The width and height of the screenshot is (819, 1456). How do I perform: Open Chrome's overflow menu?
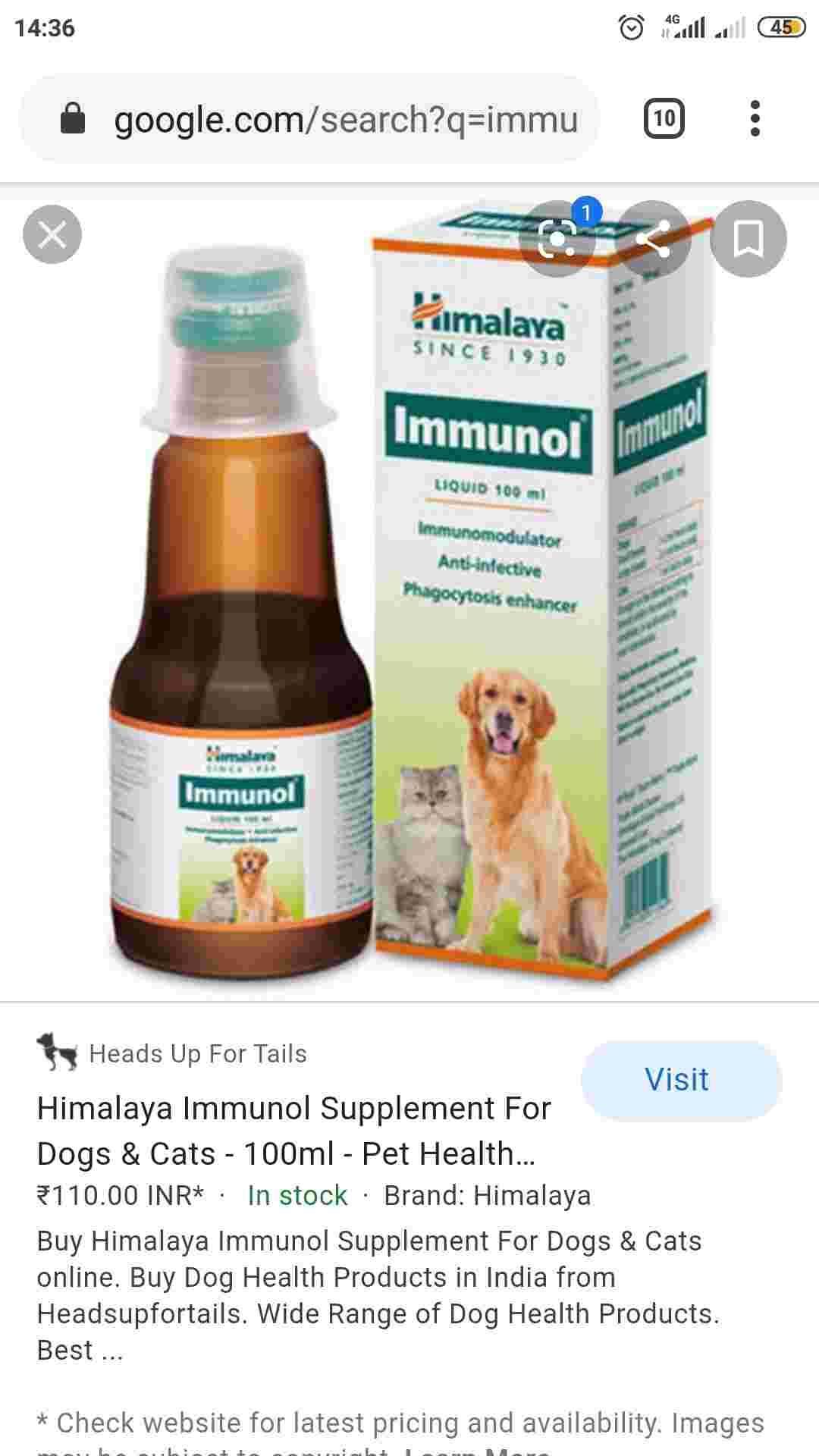(x=754, y=119)
